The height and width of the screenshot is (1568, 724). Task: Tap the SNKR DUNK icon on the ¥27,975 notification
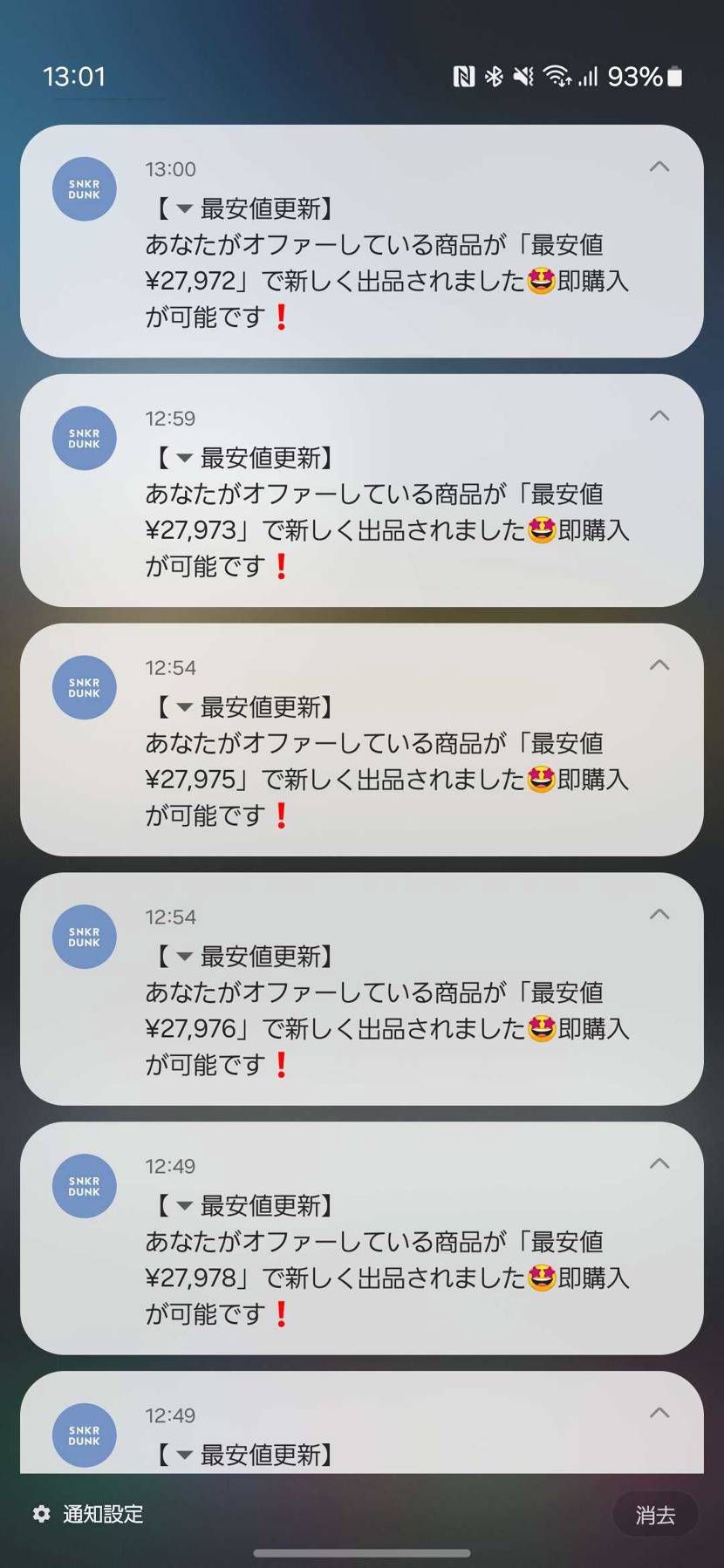click(x=84, y=688)
